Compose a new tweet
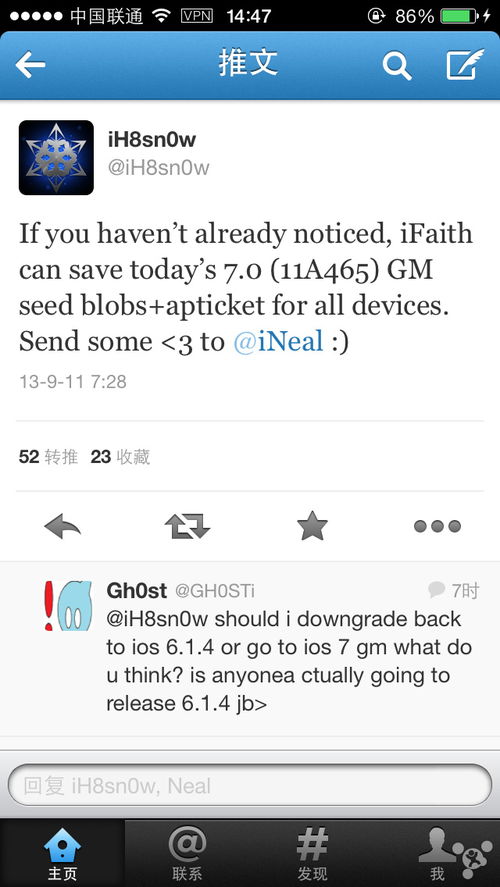Screen dimensions: 500x887 click(465, 64)
